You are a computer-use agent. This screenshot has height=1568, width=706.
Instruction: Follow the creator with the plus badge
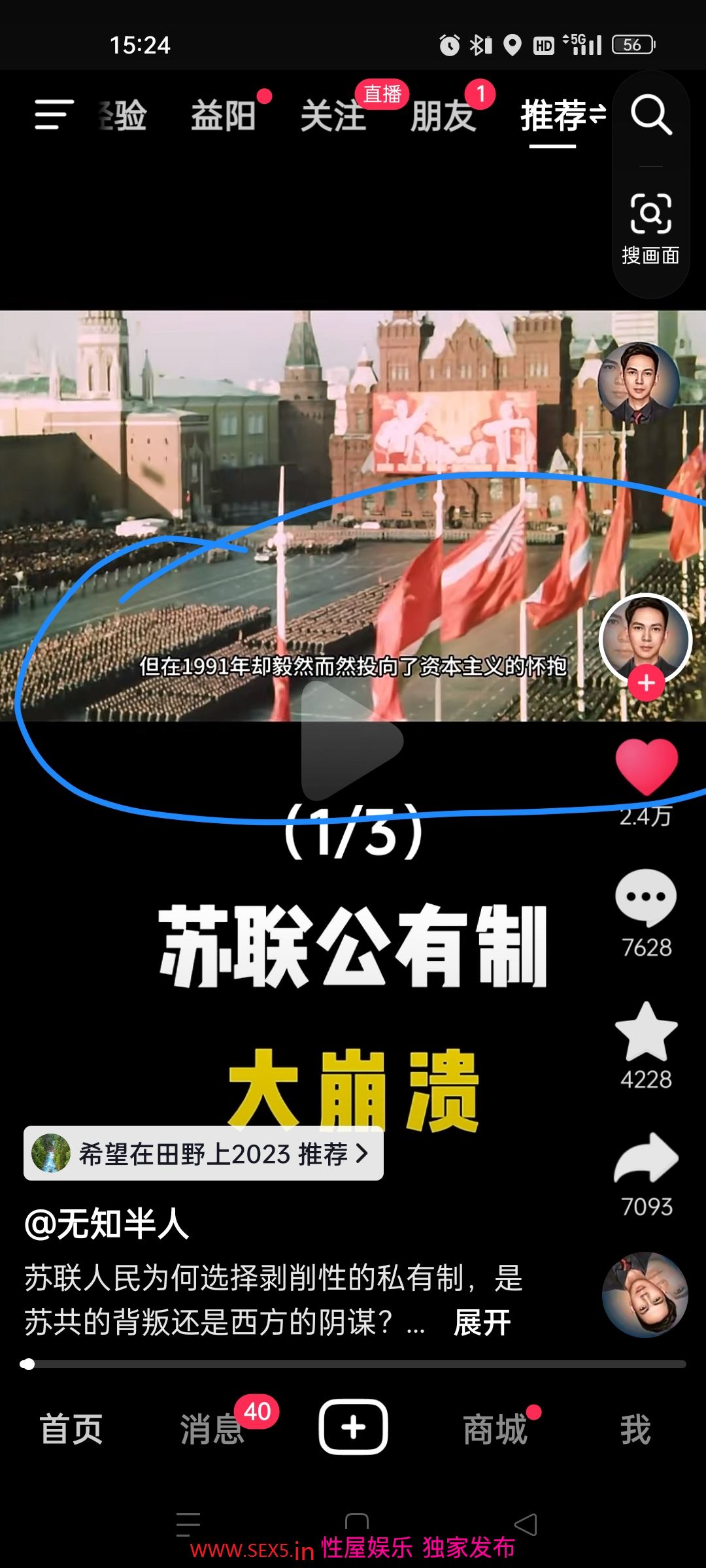click(647, 683)
